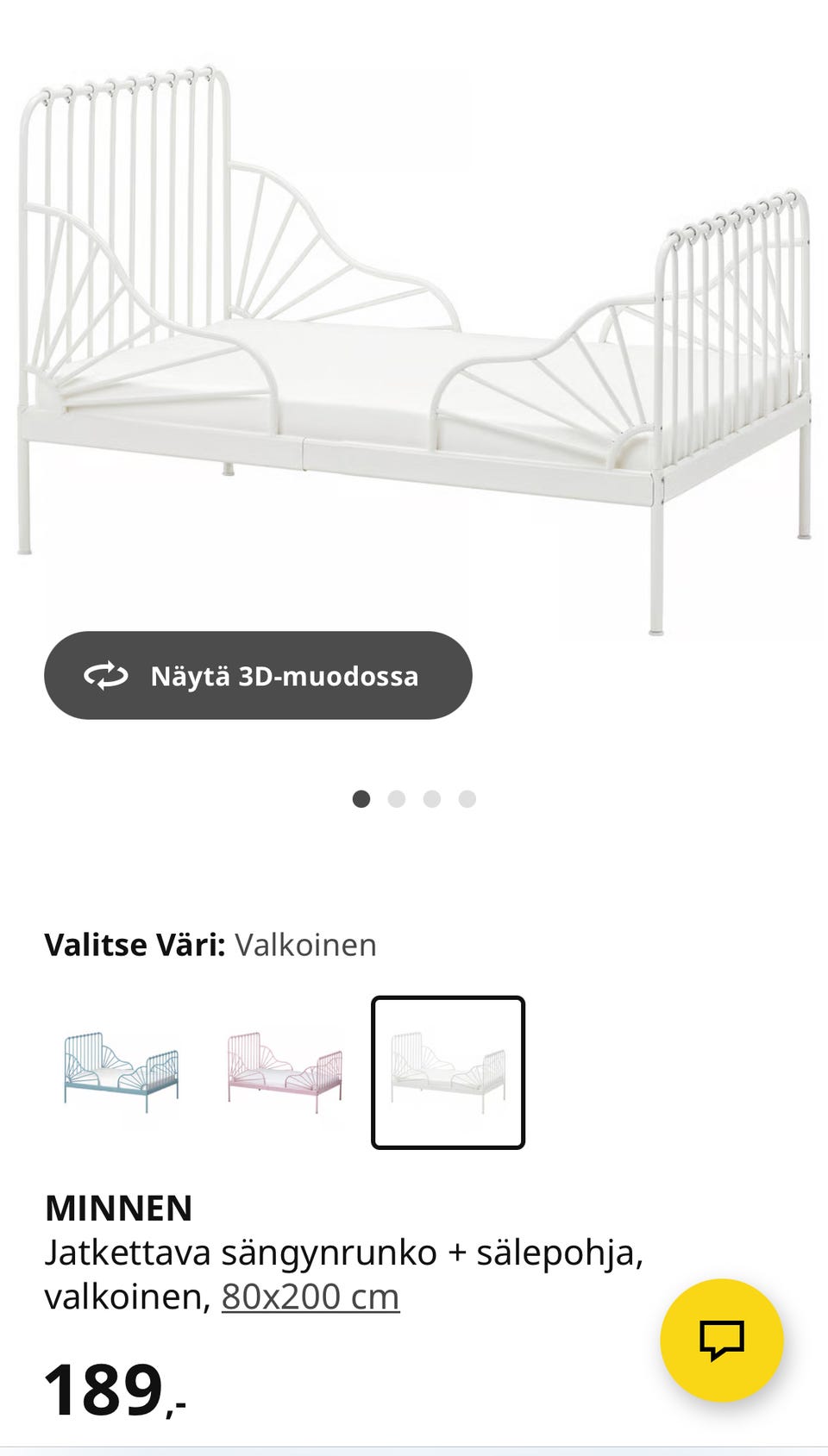Select the third carousel dot
The width and height of the screenshot is (828, 1456).
pos(430,799)
